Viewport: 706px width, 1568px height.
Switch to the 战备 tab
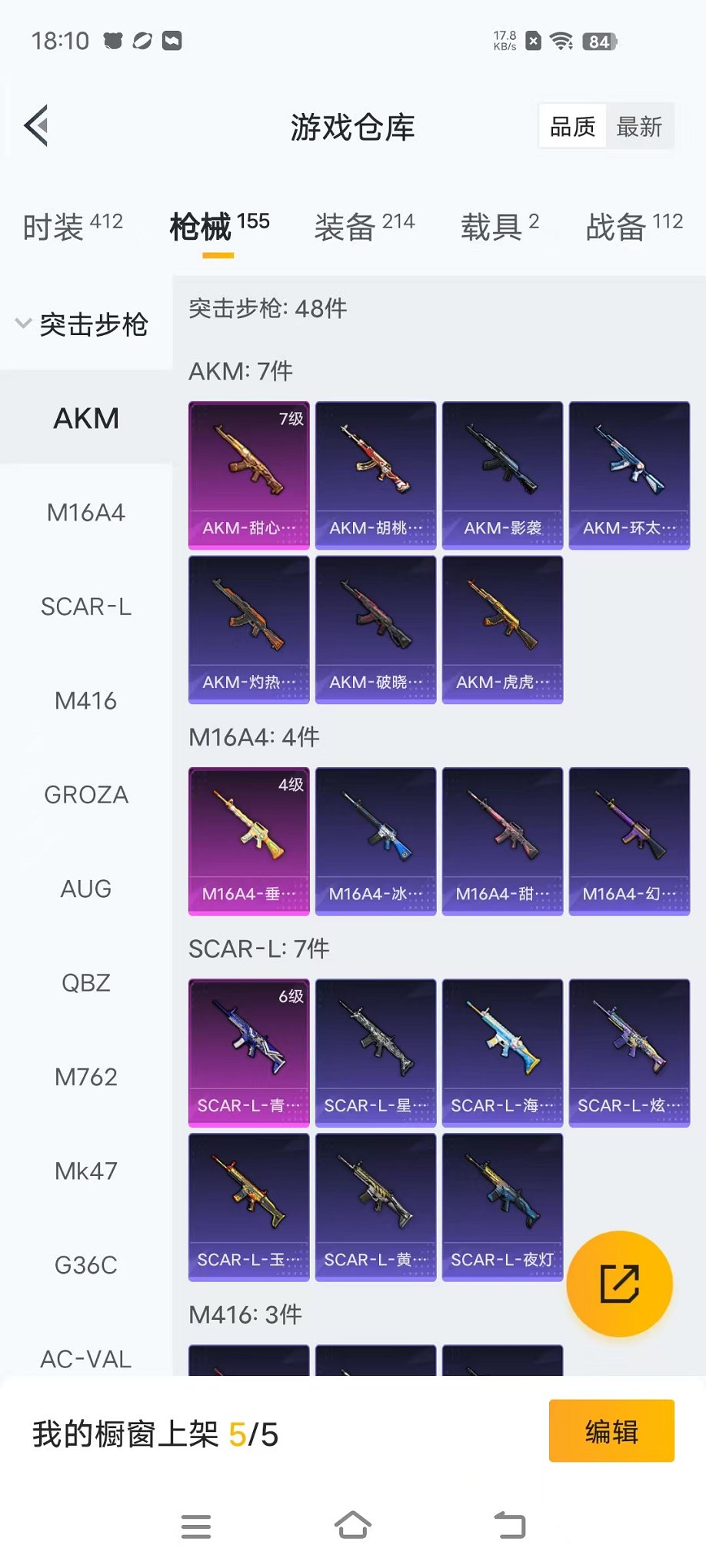tap(633, 226)
